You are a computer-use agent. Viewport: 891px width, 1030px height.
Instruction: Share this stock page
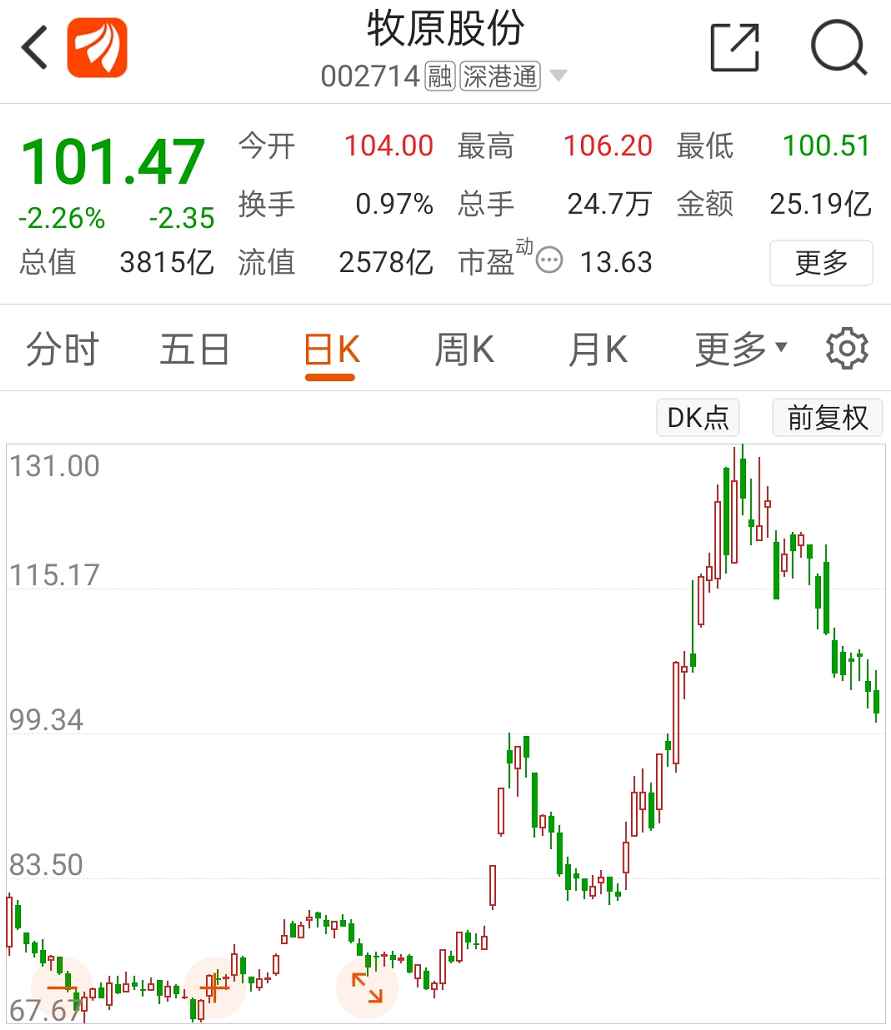pos(735,47)
